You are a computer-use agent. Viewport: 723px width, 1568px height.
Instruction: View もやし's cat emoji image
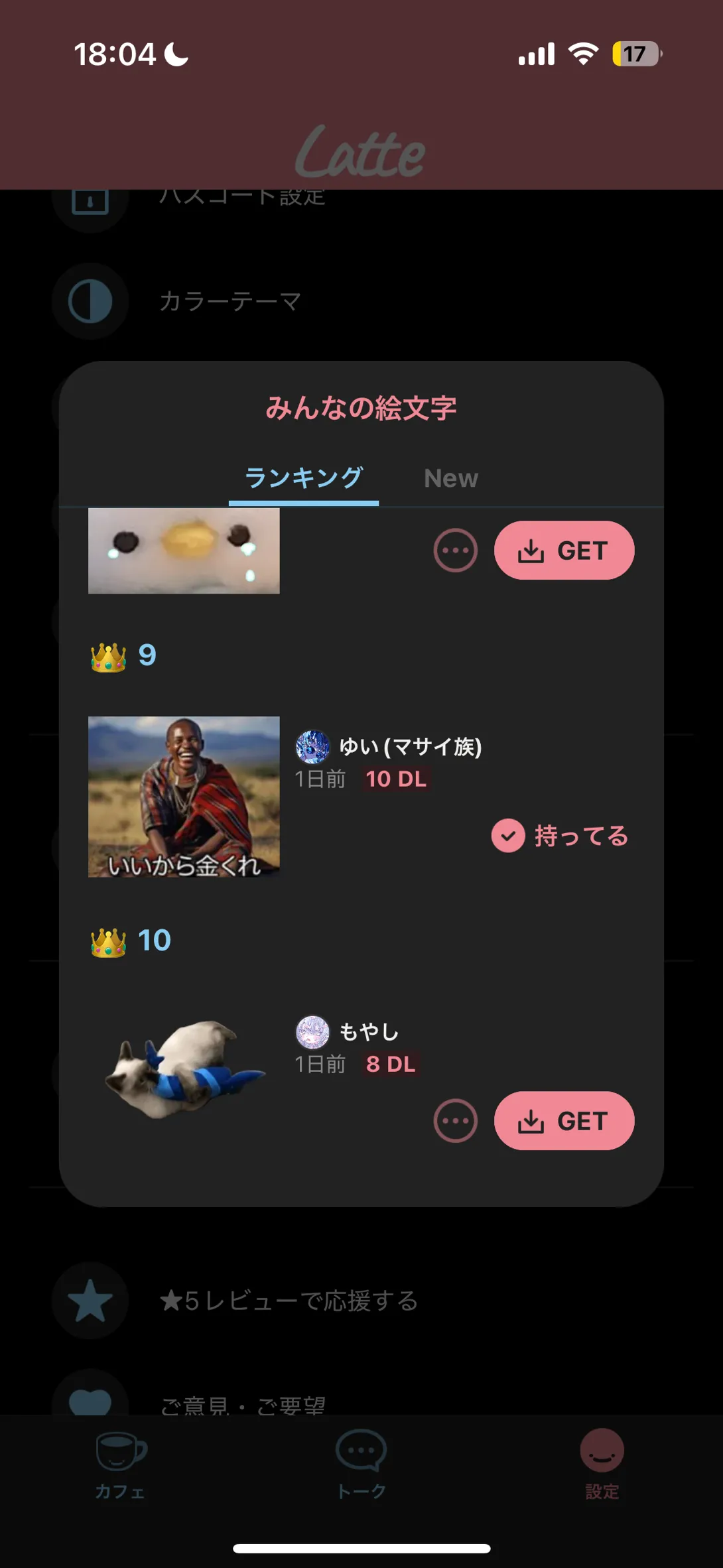(184, 1068)
